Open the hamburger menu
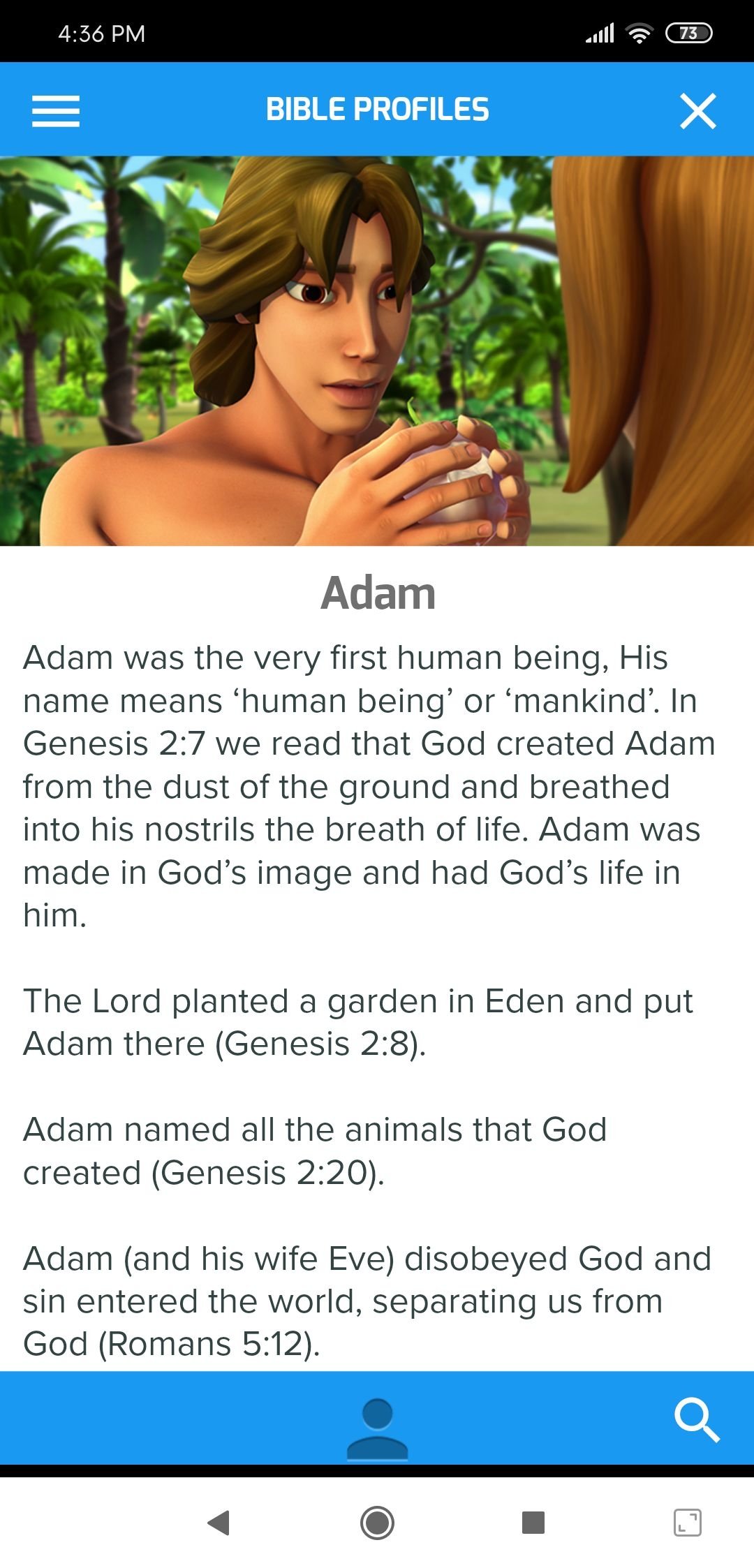Image resolution: width=754 pixels, height=1568 pixels. tap(56, 111)
